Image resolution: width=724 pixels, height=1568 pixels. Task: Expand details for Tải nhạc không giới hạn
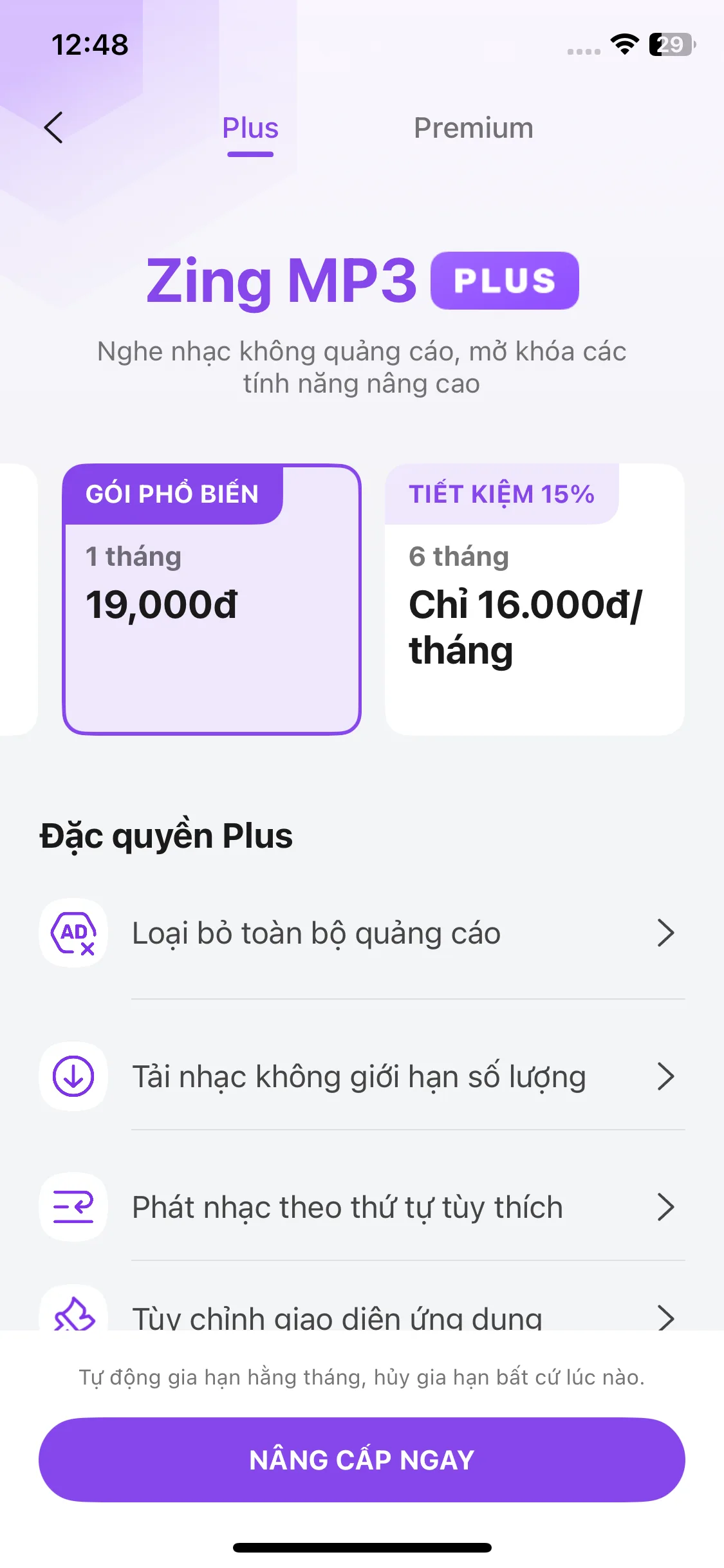point(666,1077)
